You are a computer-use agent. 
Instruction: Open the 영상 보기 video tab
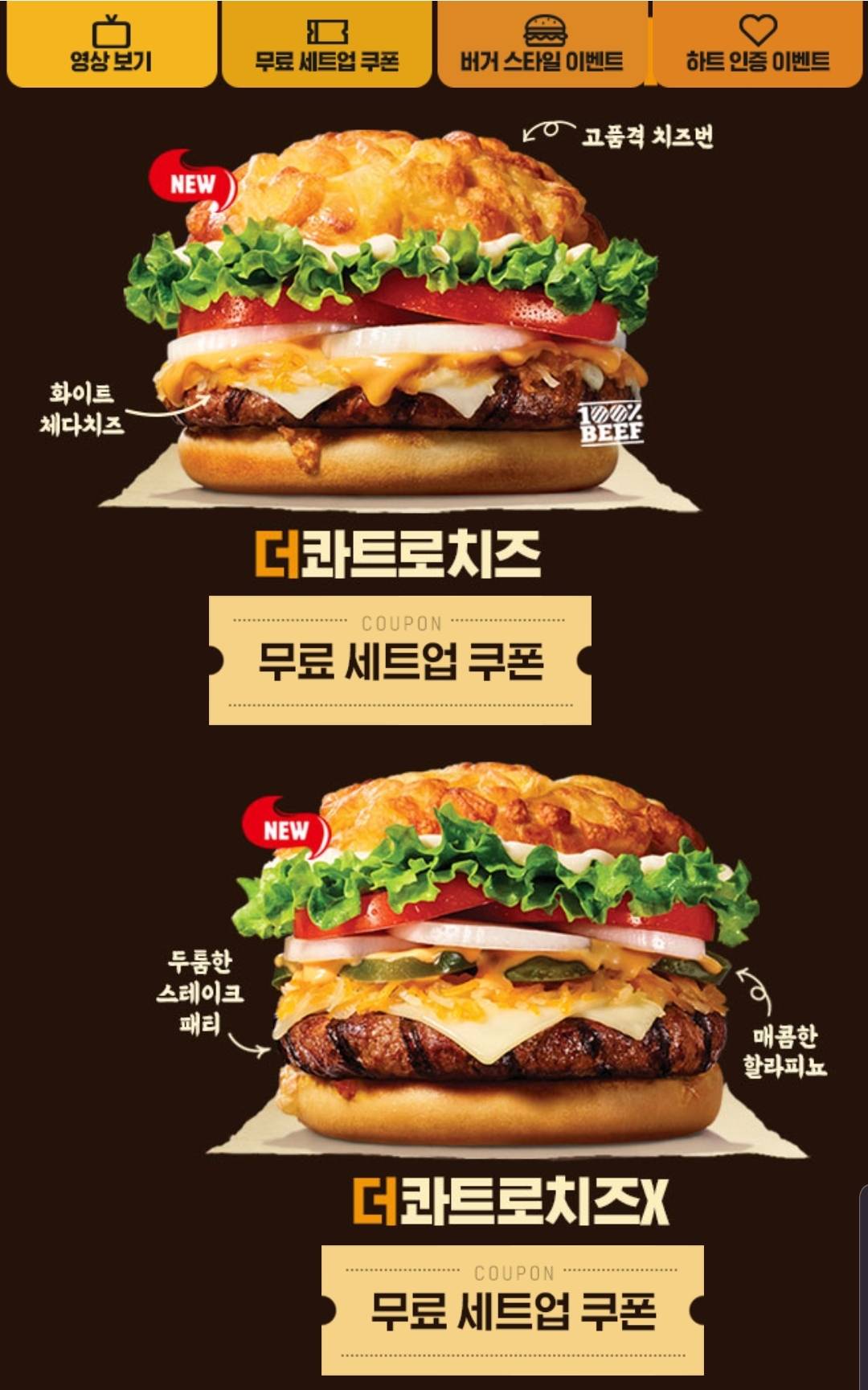111,44
